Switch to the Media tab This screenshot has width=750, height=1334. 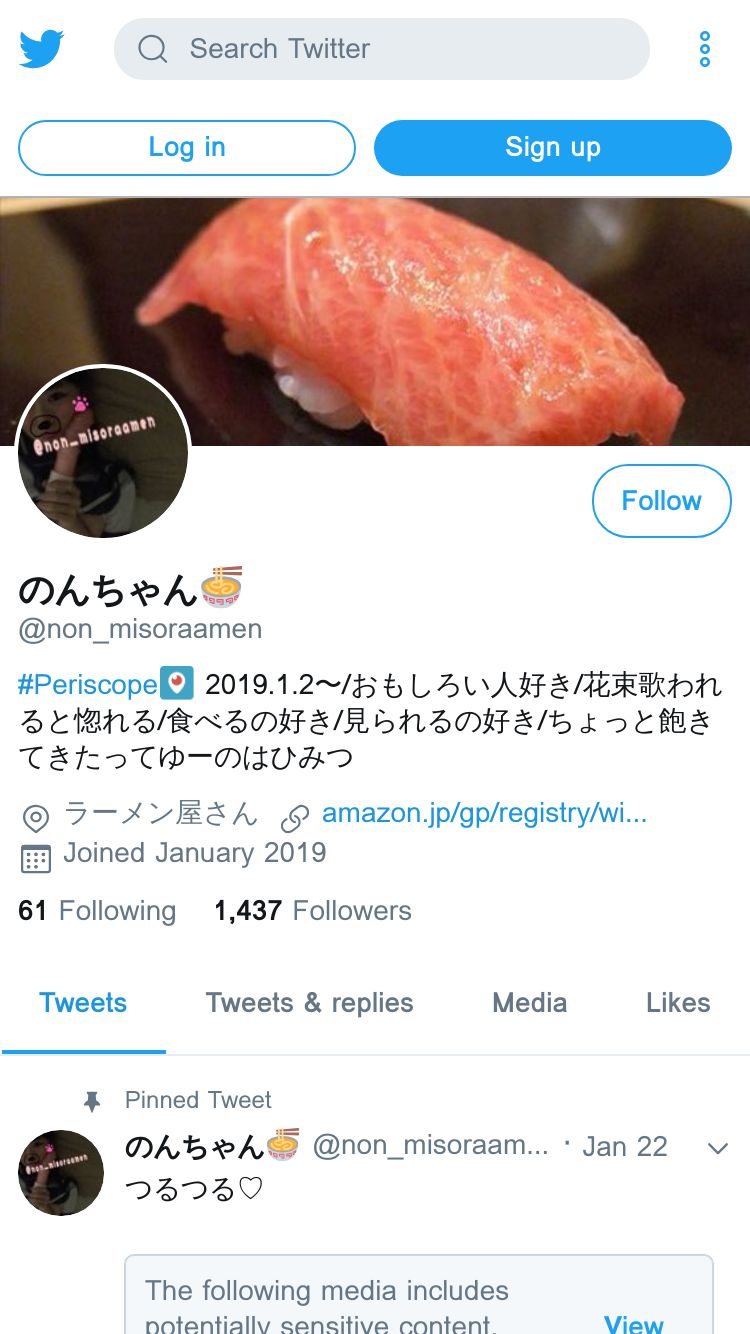(530, 1003)
